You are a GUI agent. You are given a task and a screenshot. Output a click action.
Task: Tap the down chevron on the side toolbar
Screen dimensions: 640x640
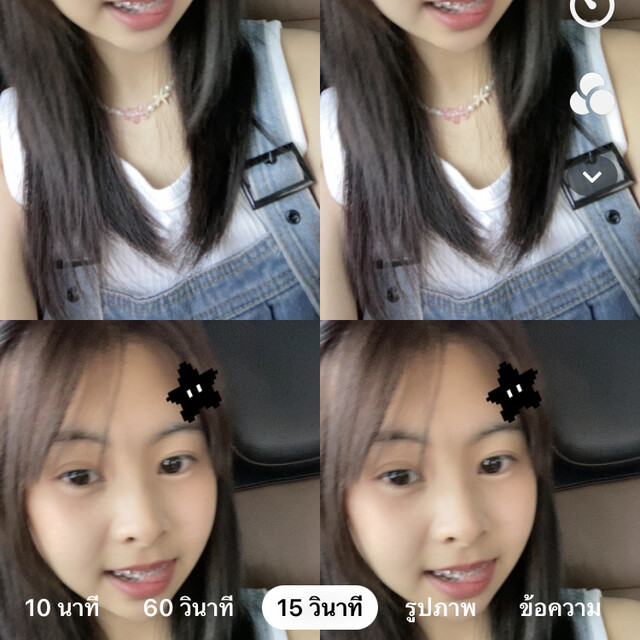tap(591, 177)
